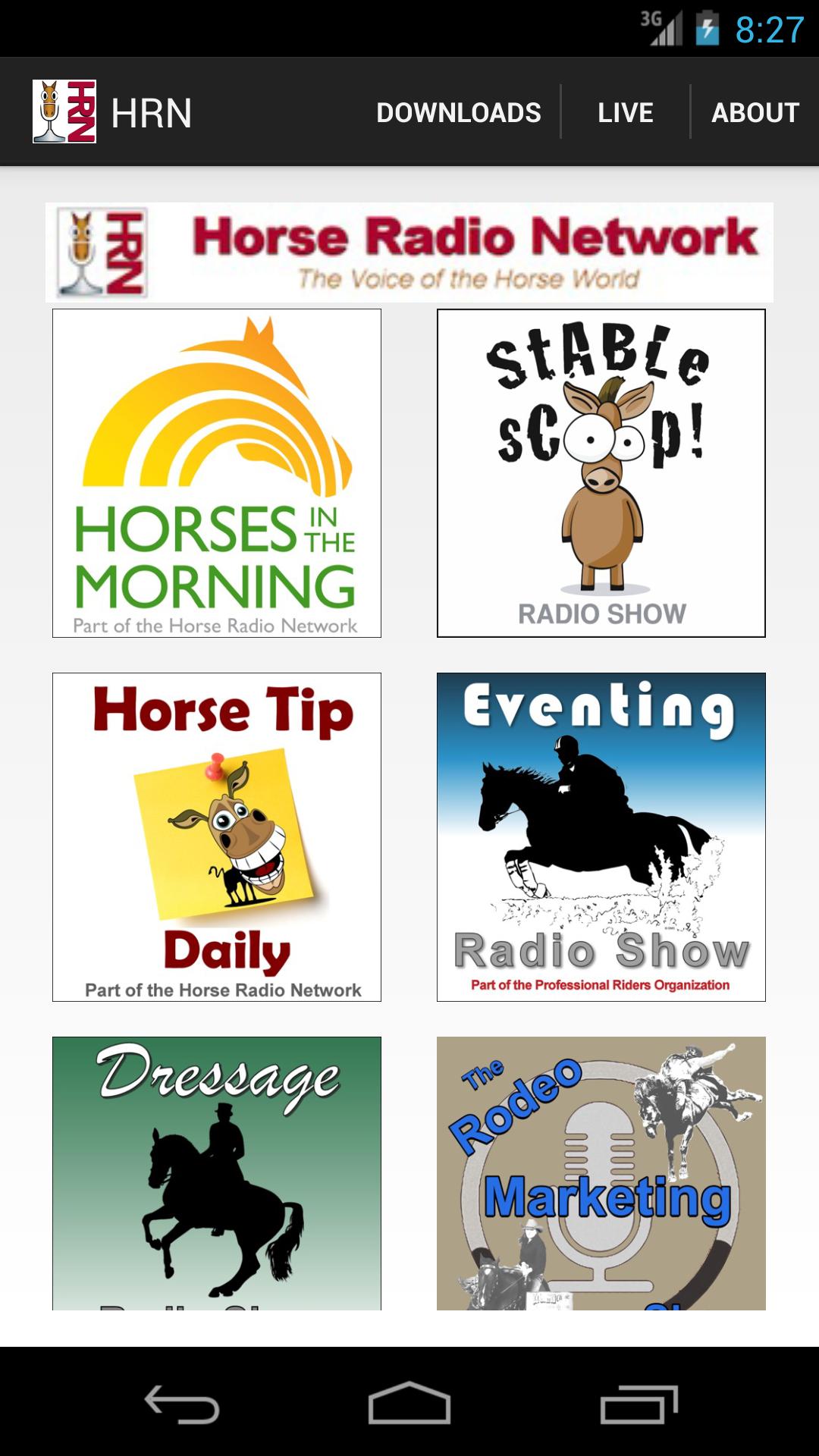The height and width of the screenshot is (1456, 819).
Task: Select the Stable Scoop Radio Show artwork
Action: point(601,474)
